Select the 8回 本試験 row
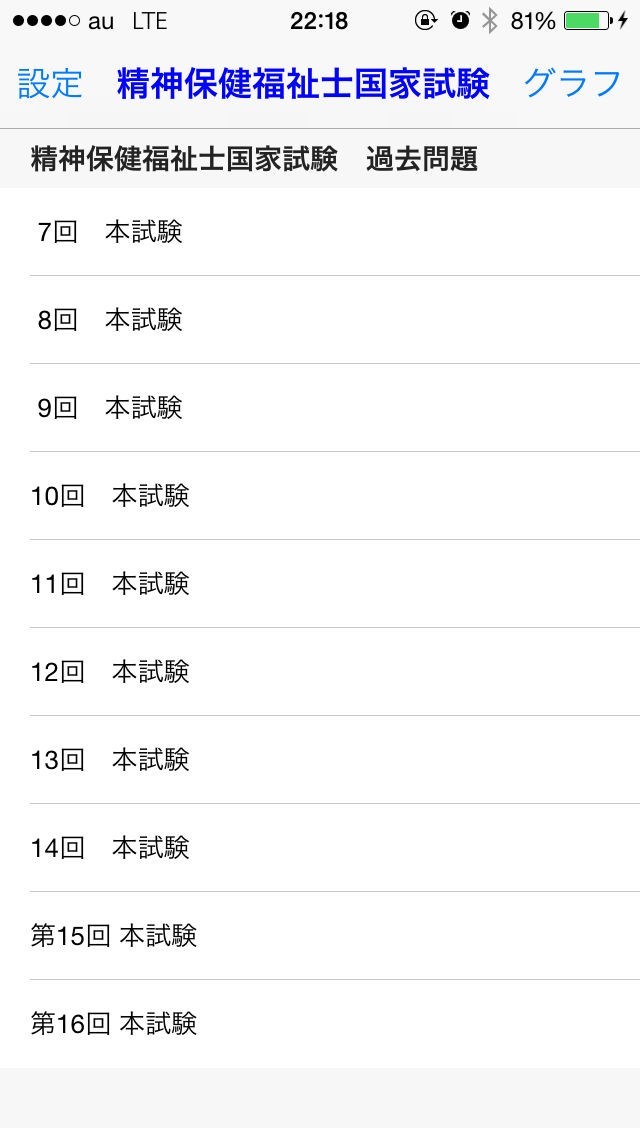The width and height of the screenshot is (640, 1136). pos(320,320)
